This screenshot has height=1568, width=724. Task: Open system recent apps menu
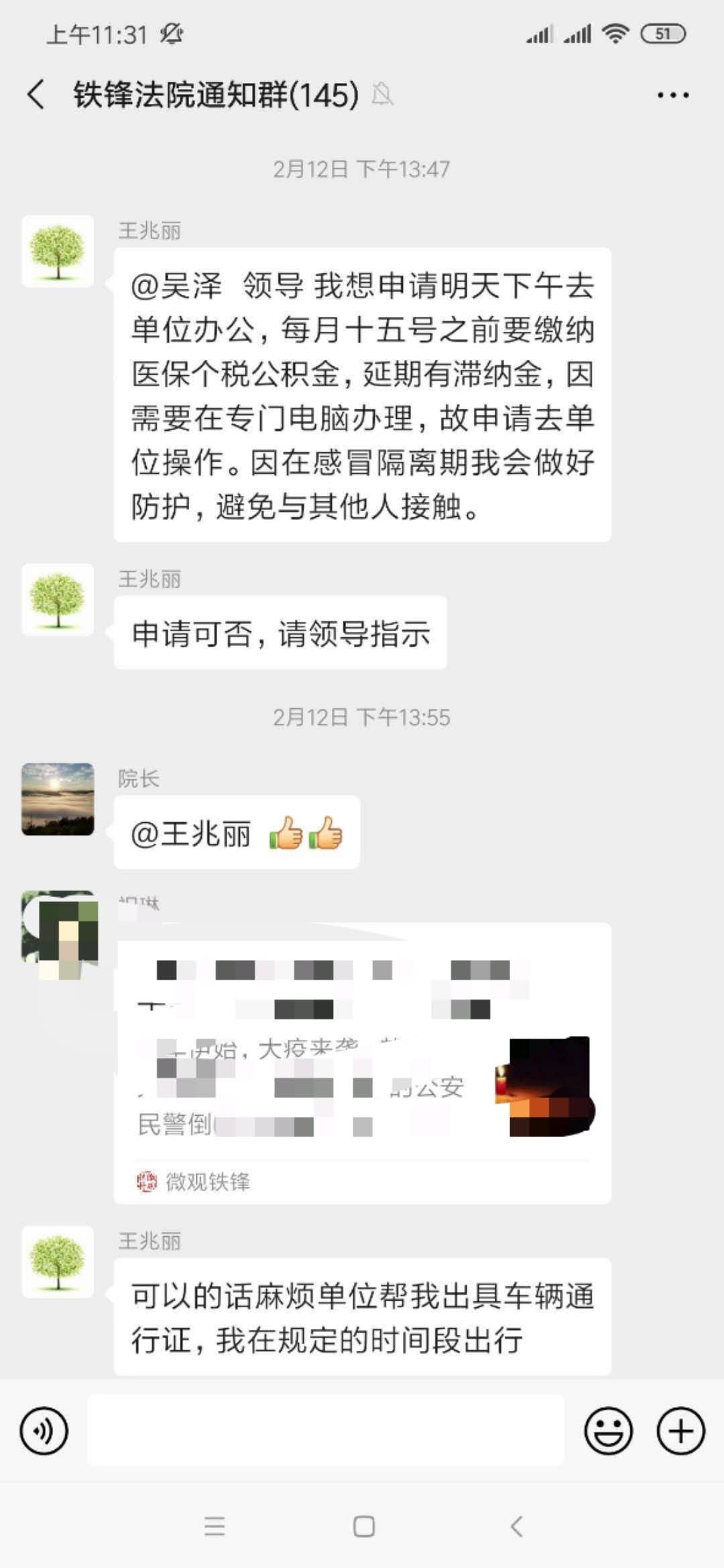coord(215,1526)
